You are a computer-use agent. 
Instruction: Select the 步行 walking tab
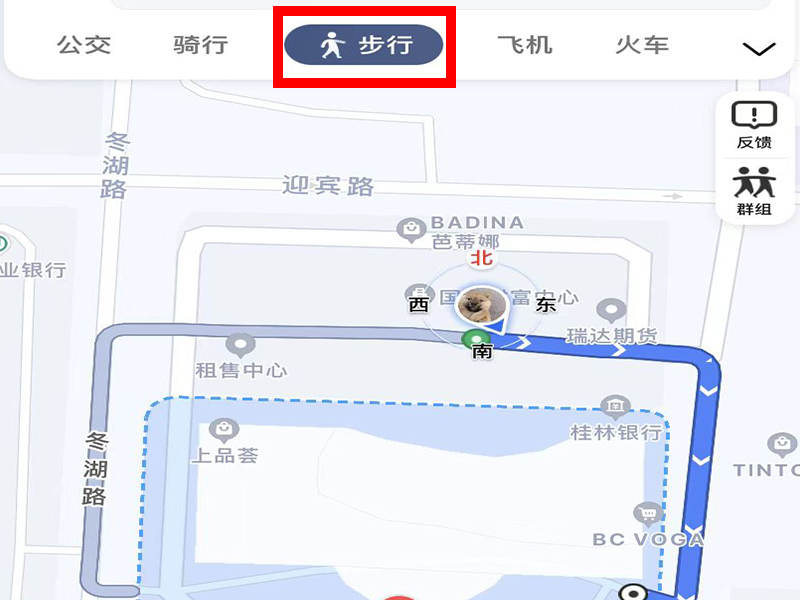[364, 45]
